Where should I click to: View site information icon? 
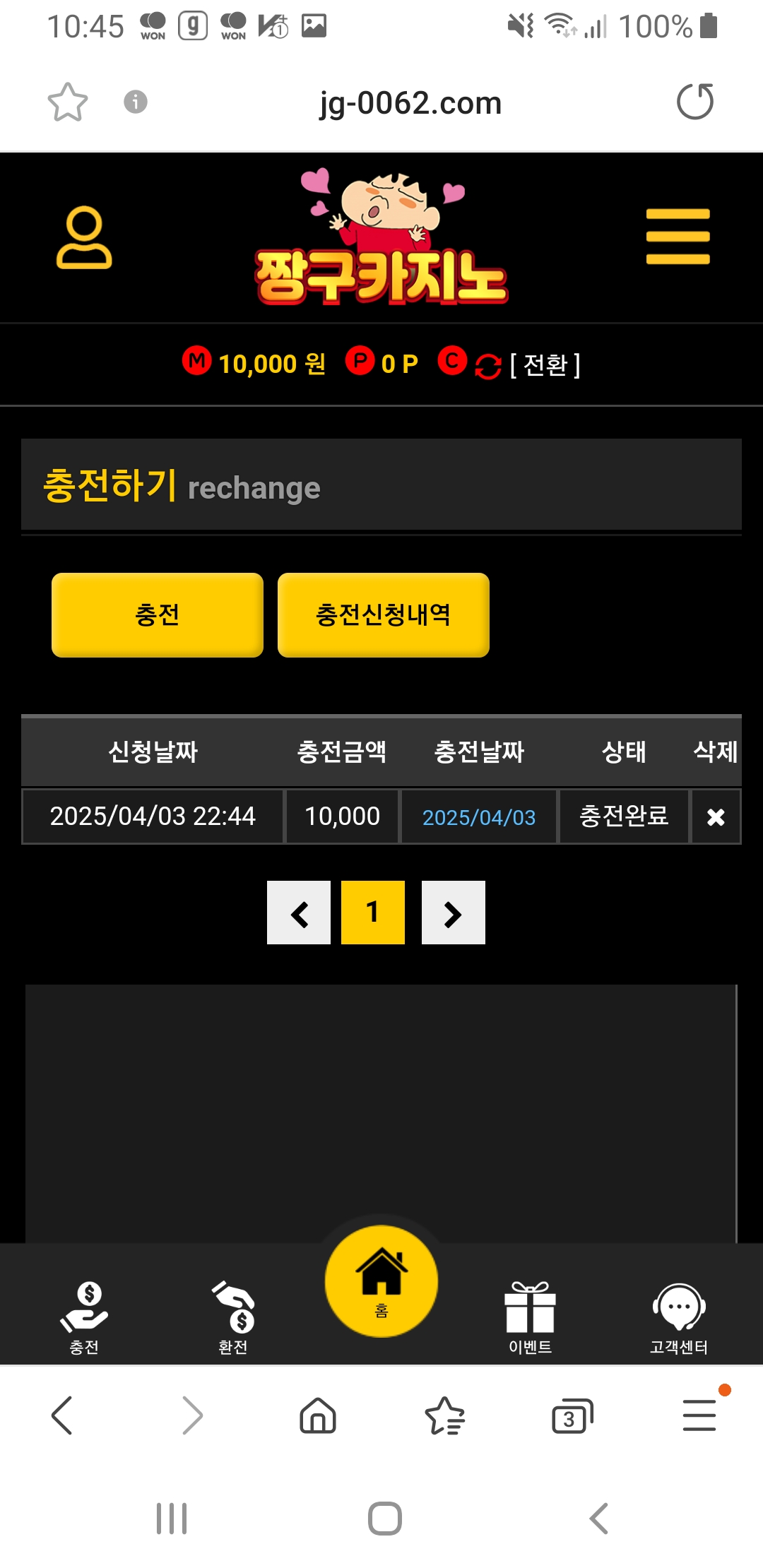[136, 102]
